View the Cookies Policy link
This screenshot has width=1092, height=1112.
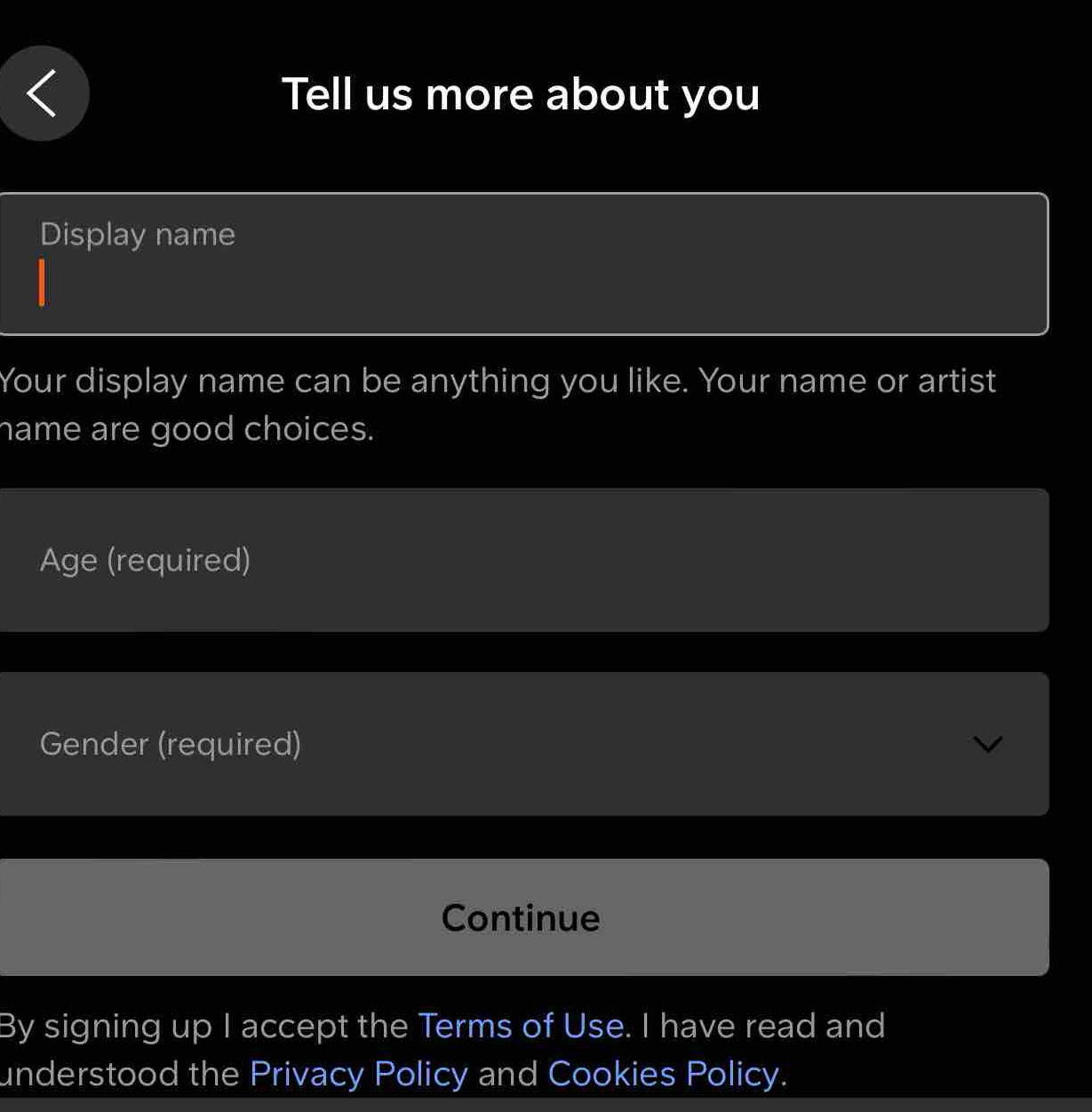664,1074
